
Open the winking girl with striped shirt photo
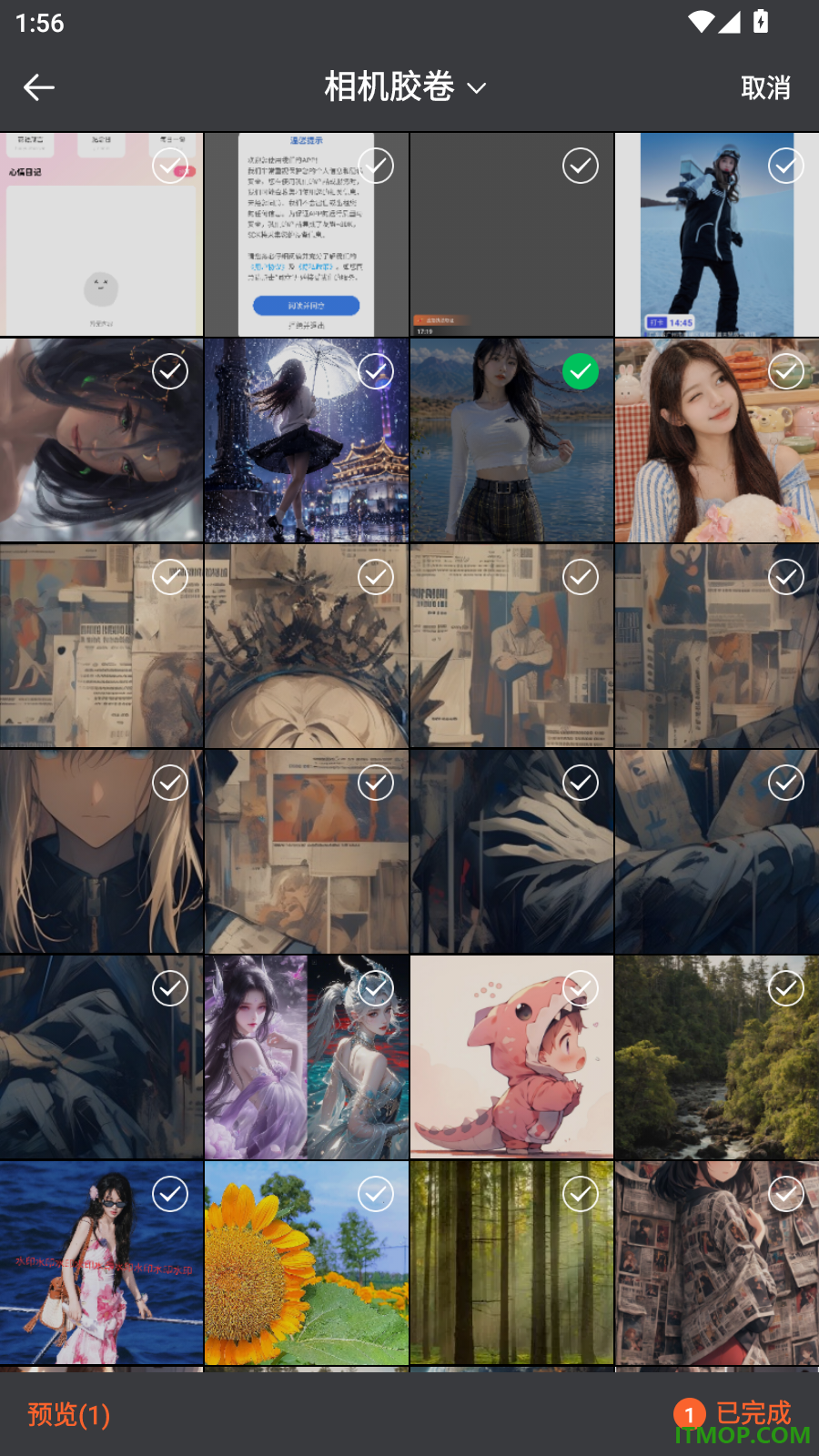717,440
